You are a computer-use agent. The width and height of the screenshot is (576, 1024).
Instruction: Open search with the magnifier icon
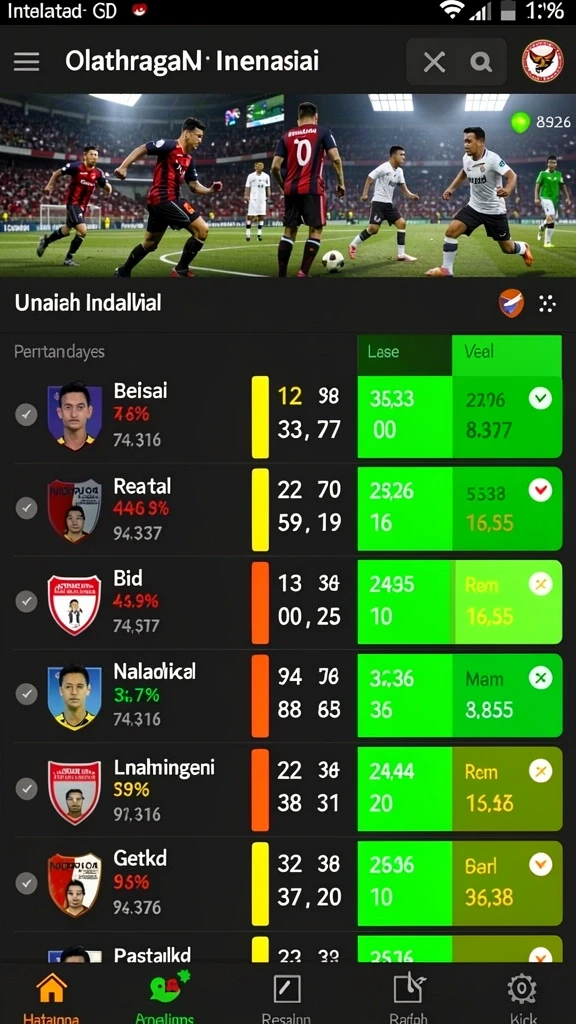point(481,63)
